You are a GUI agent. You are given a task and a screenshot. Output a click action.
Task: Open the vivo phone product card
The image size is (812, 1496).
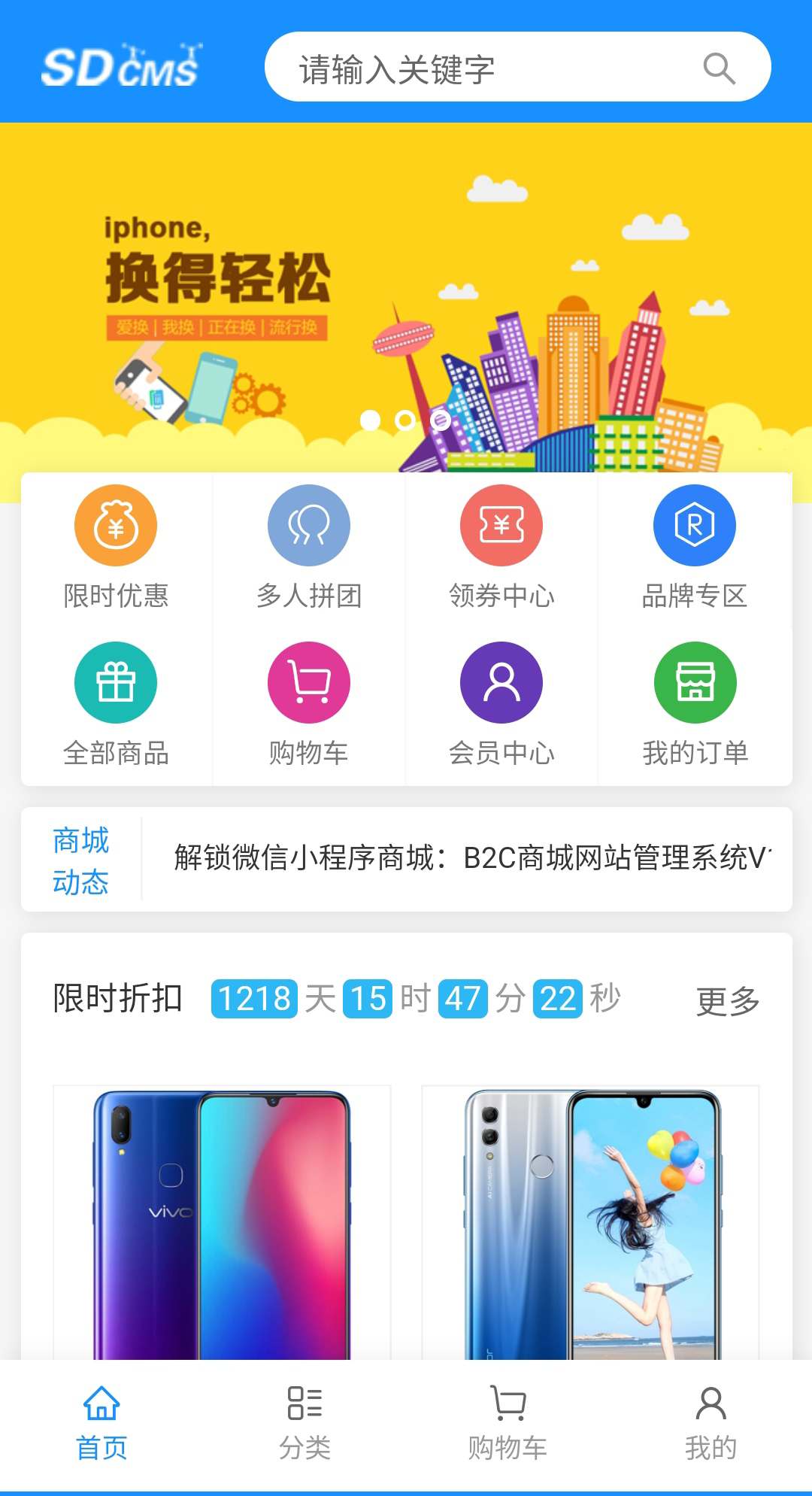(x=222, y=1222)
